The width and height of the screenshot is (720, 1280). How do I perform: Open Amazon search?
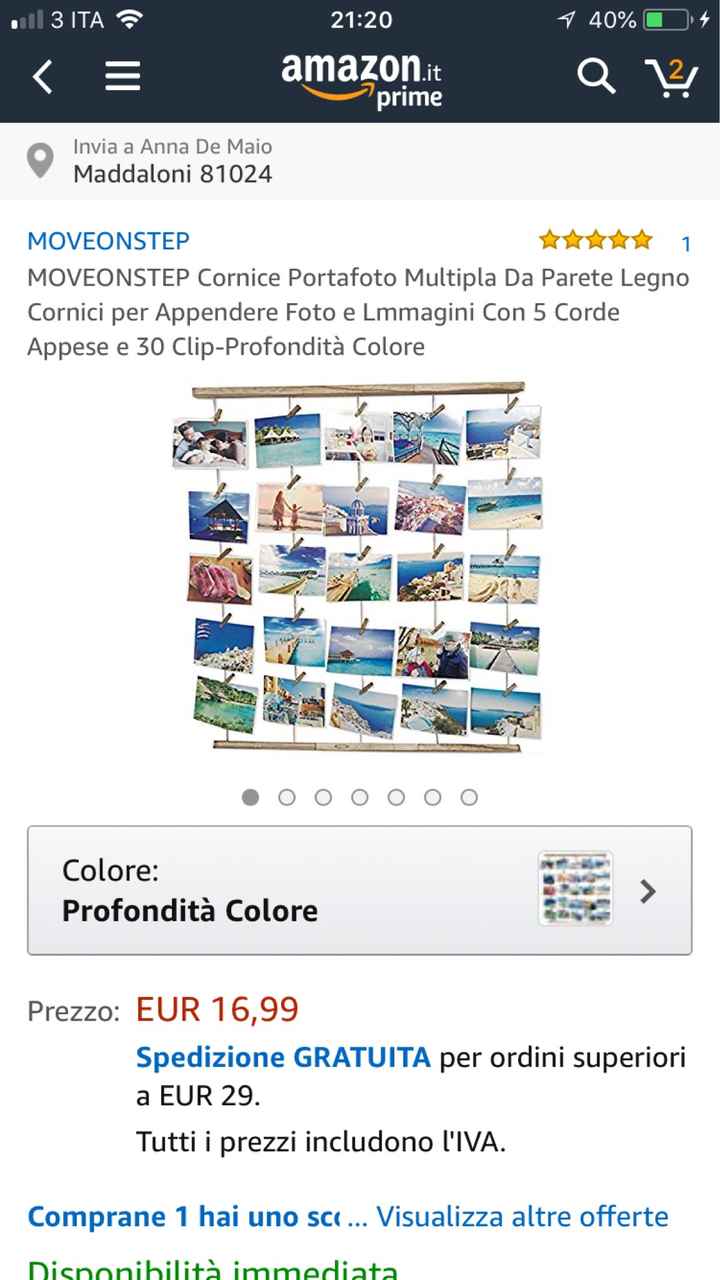[x=596, y=76]
